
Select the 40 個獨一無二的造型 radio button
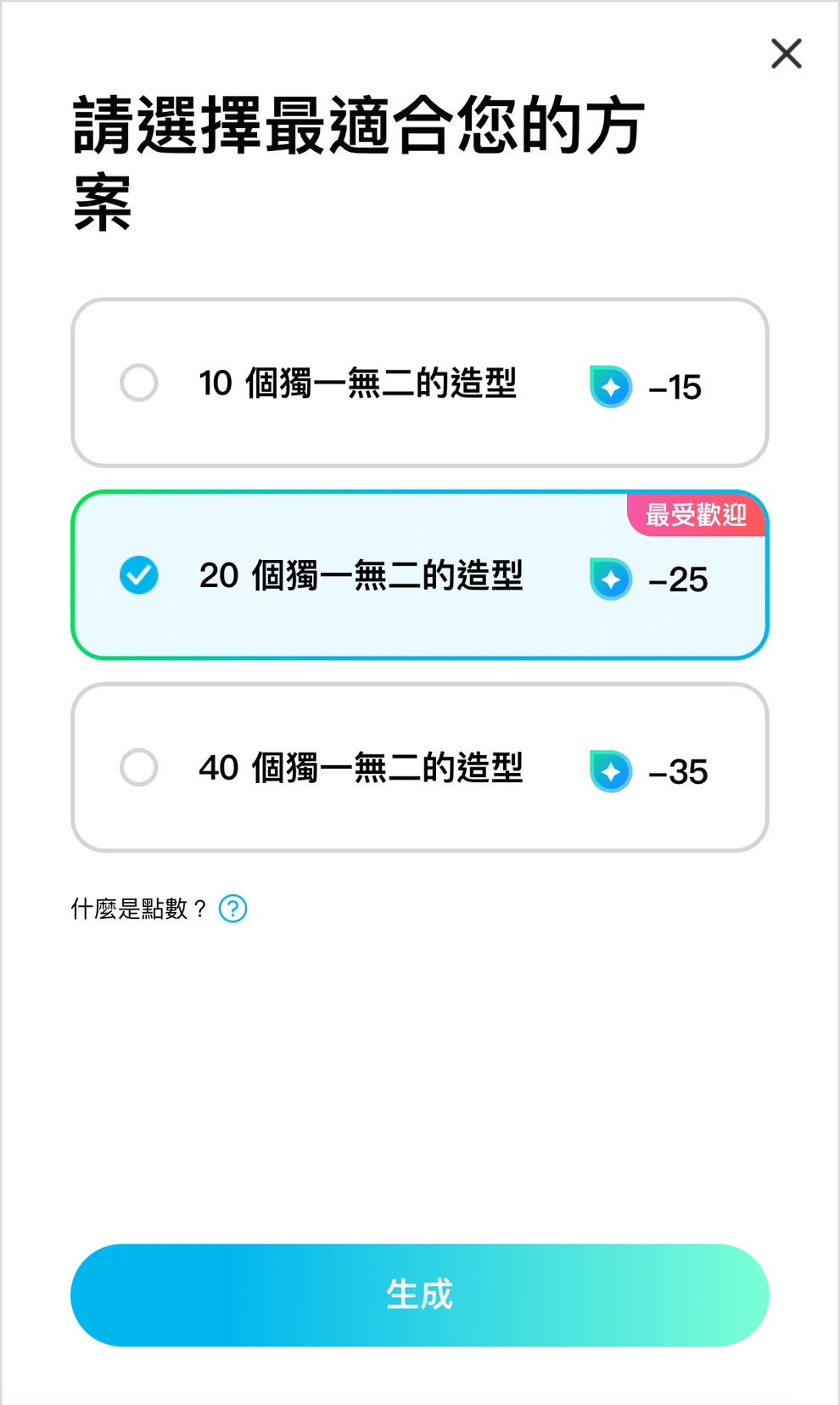138,767
